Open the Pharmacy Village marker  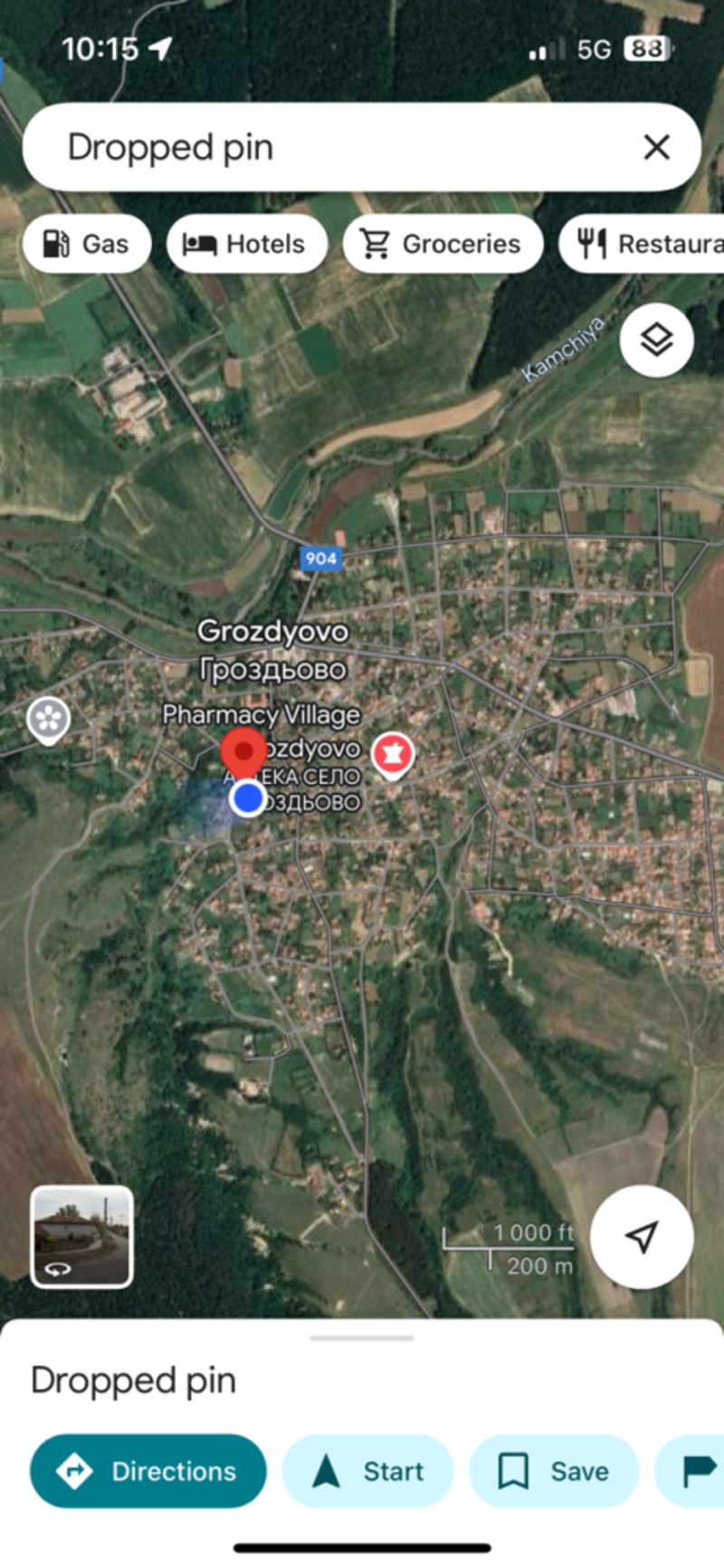click(x=392, y=753)
